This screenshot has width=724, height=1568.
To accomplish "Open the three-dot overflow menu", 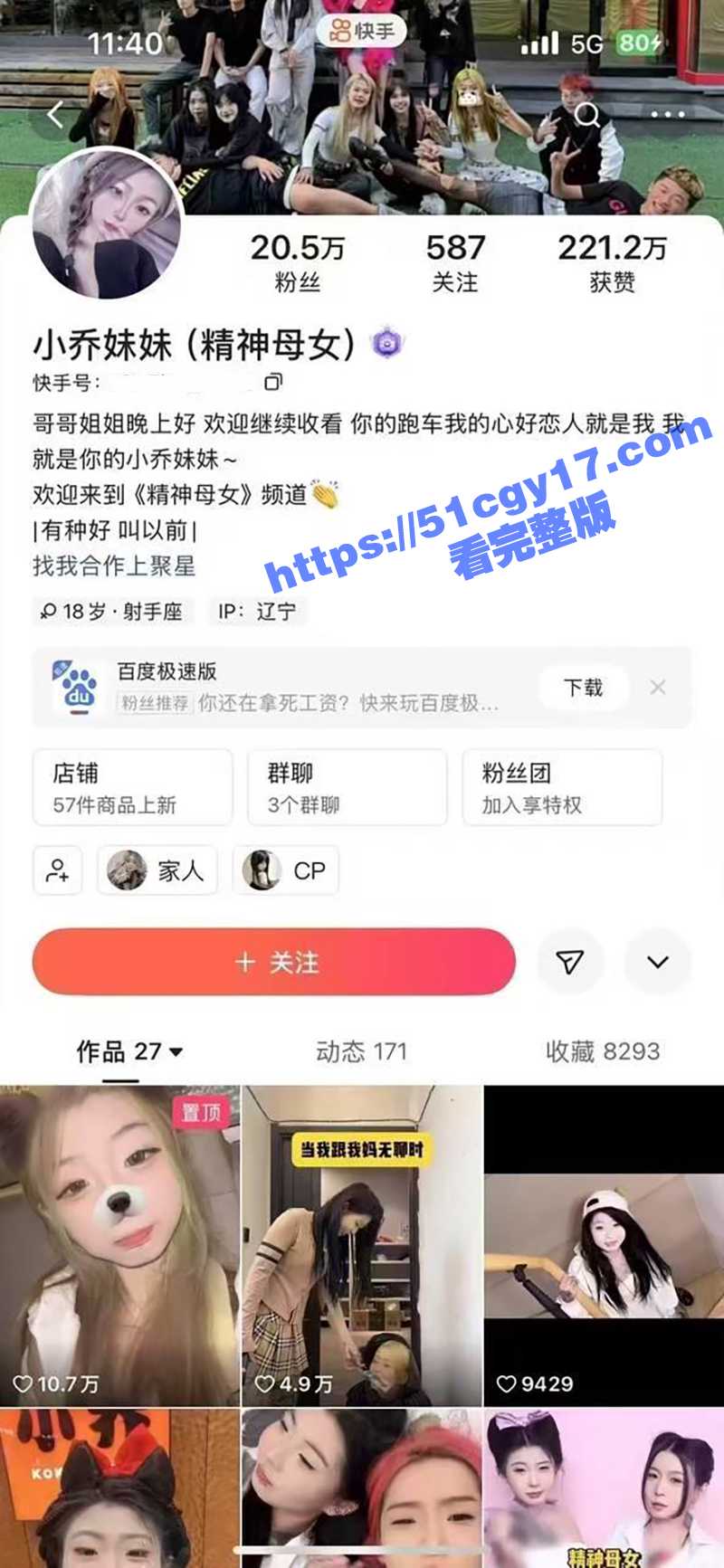I will (x=667, y=115).
